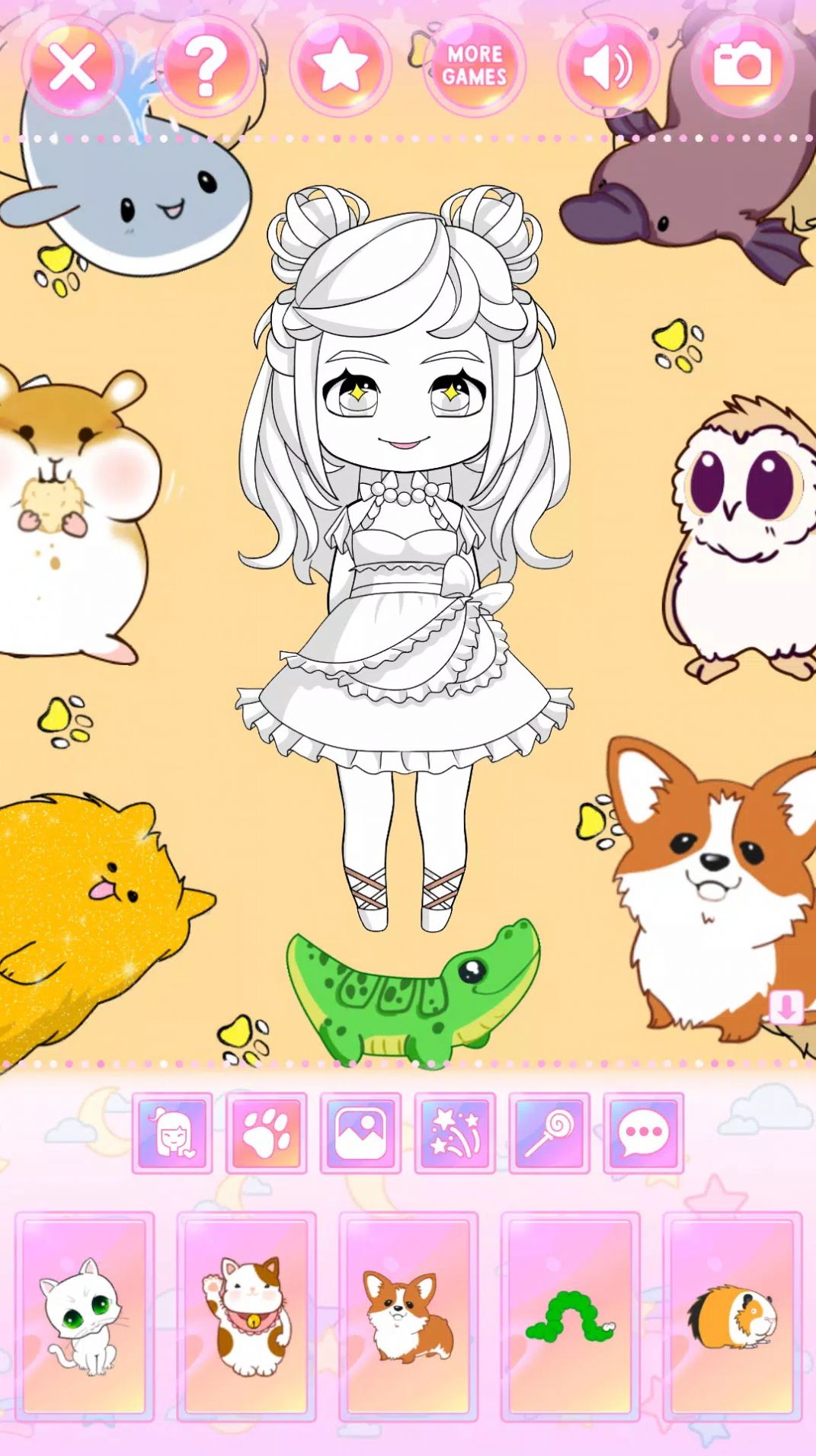Tap the pink download arrow icon
This screenshot has height=1456, width=816.
pos(786,1007)
